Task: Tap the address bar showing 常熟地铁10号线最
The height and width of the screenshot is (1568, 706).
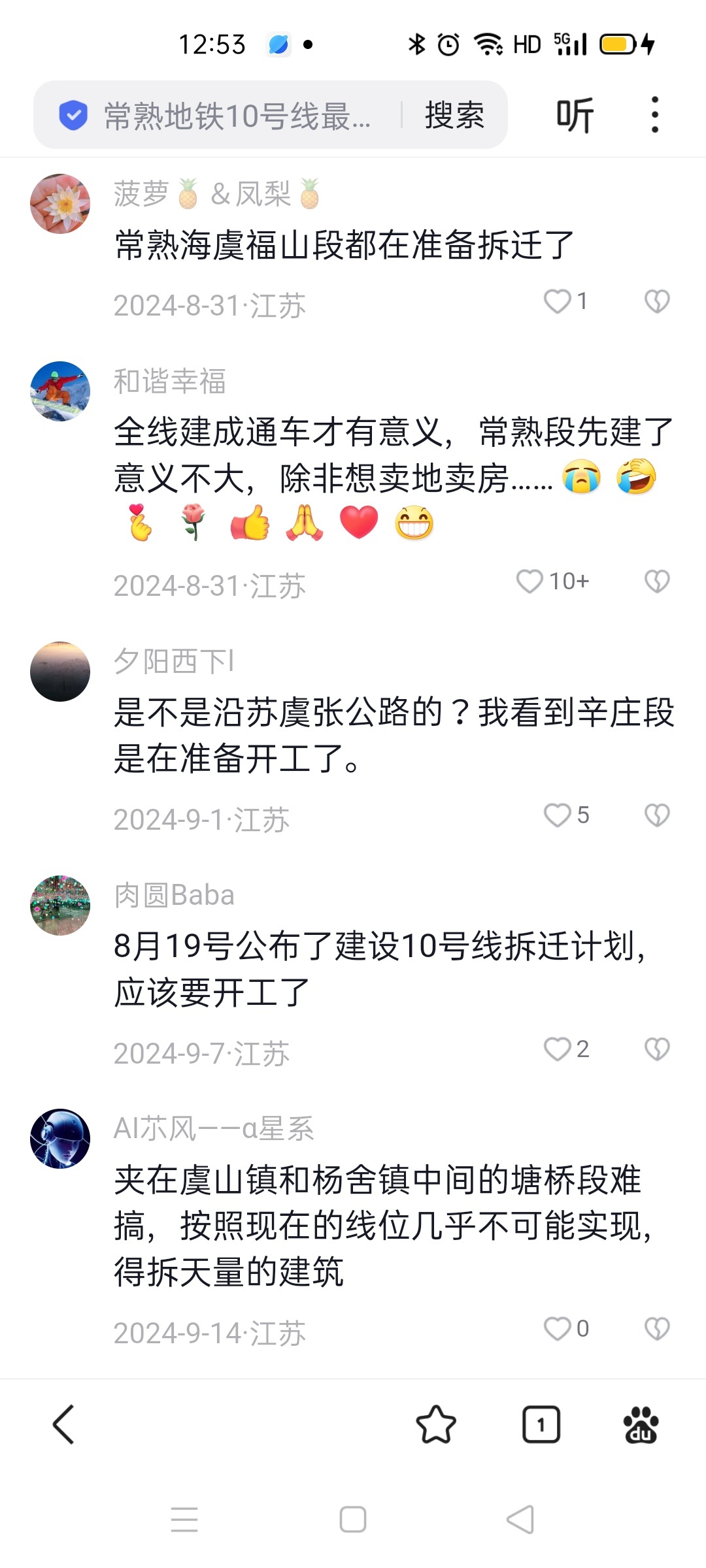Action: point(235,116)
